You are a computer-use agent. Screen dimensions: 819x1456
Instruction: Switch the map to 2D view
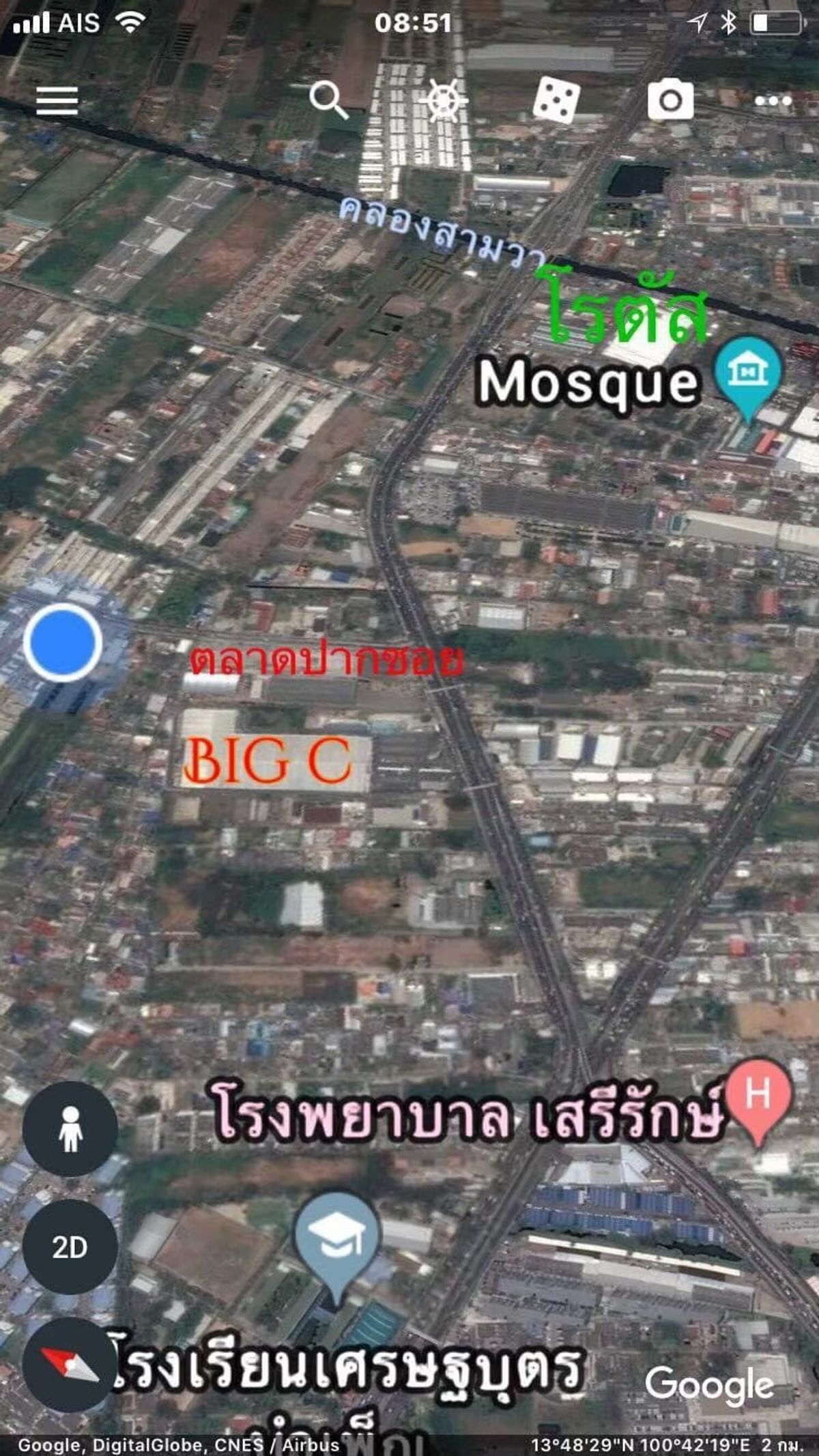click(x=70, y=1247)
